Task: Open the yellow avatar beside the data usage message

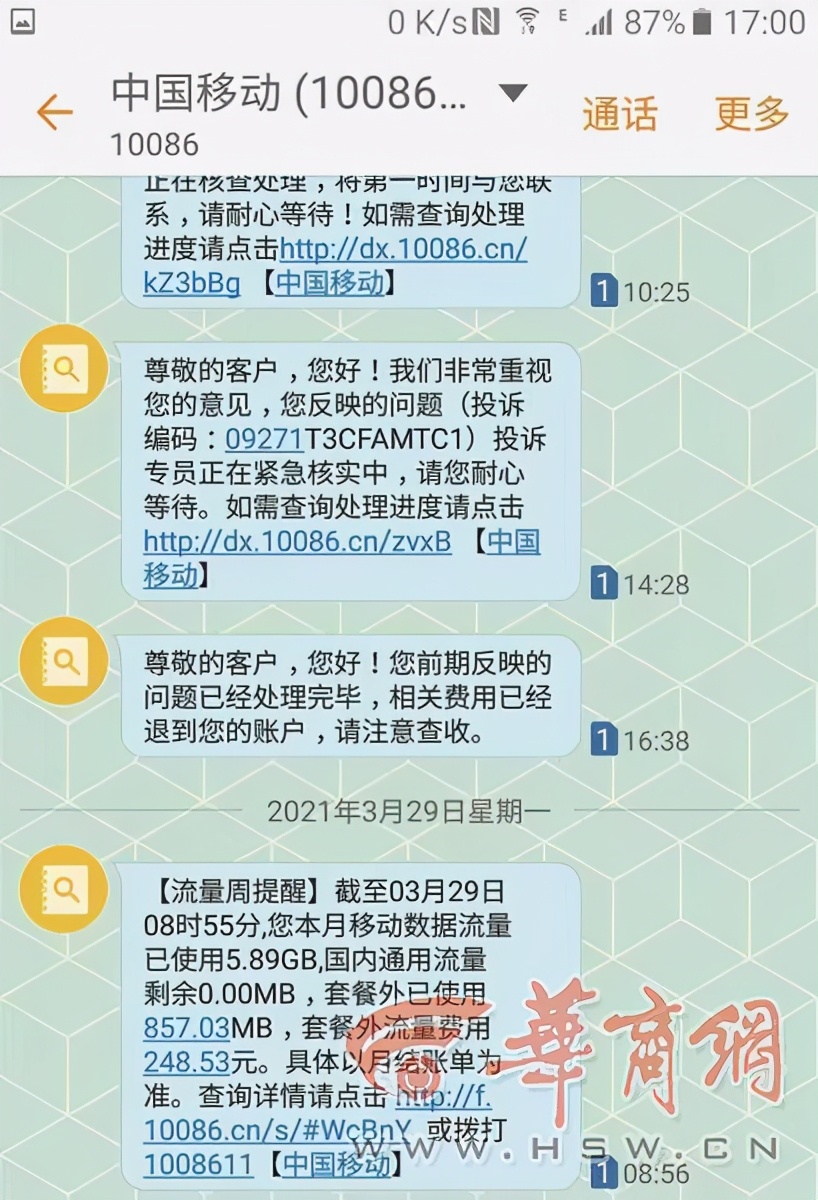Action: [x=63, y=888]
